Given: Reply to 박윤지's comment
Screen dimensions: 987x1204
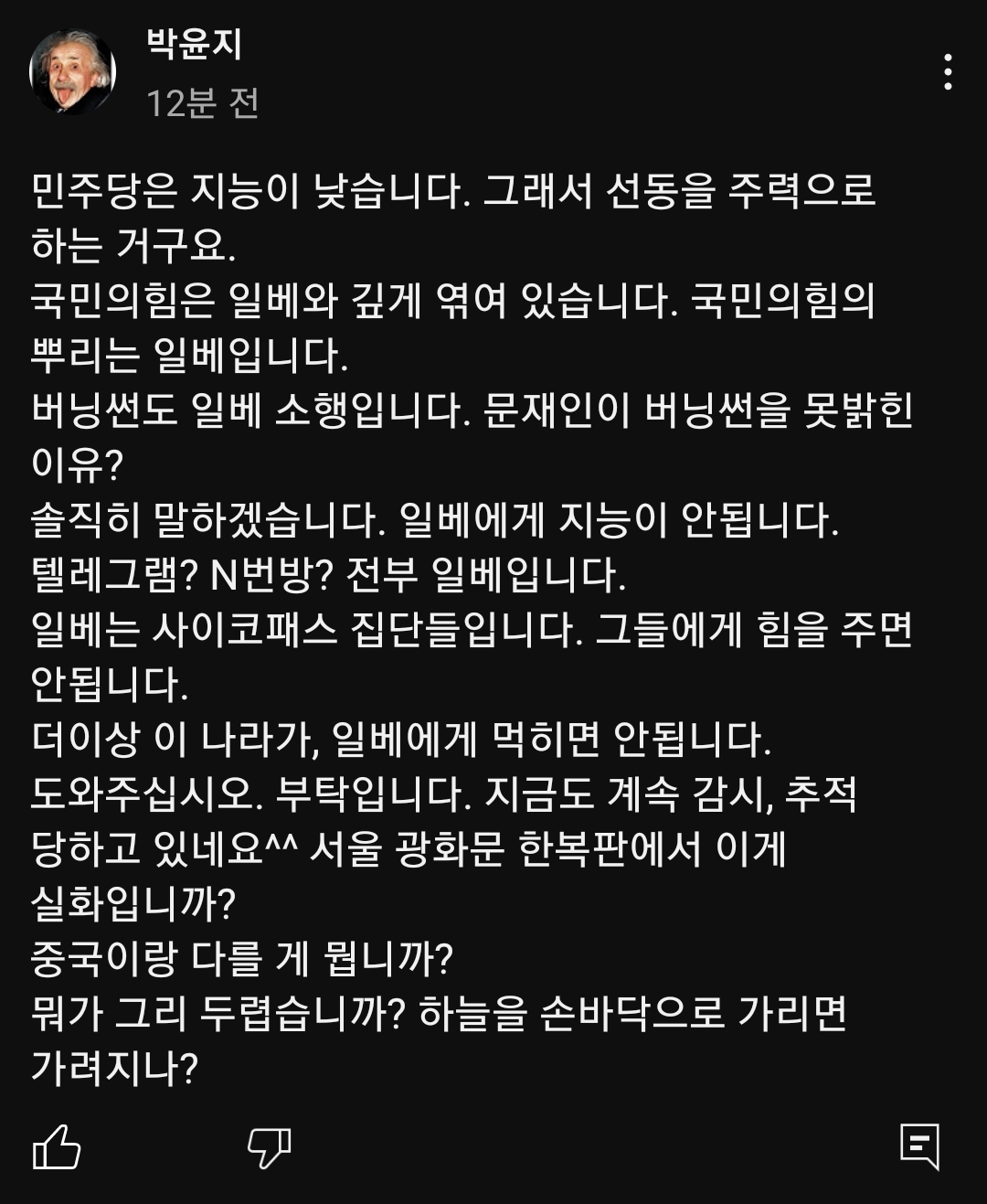Looking at the screenshot, I should (x=918, y=1145).
